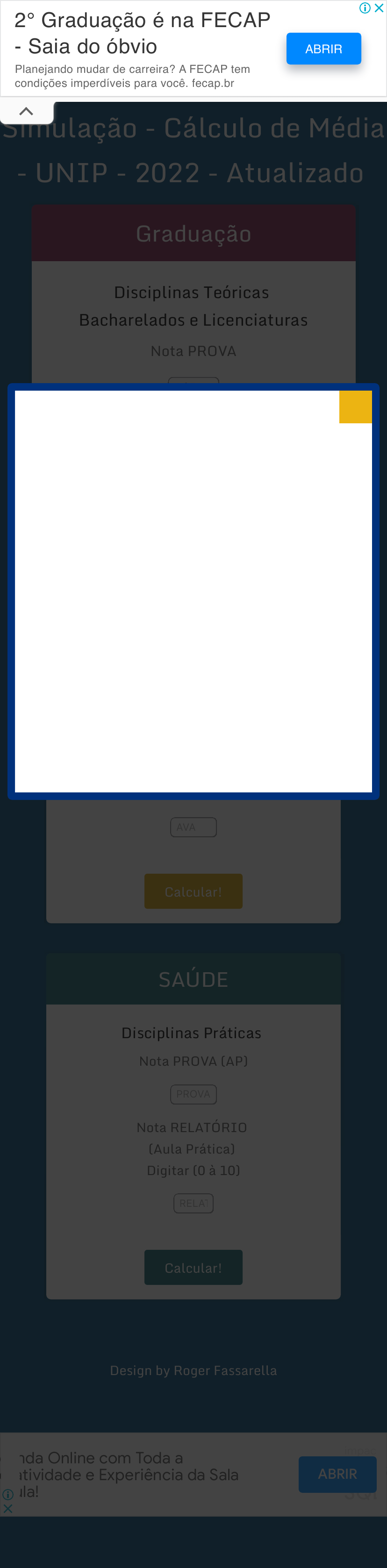Tap ABRIR on the bottom ad
This screenshot has width=387, height=1568.
click(337, 1474)
